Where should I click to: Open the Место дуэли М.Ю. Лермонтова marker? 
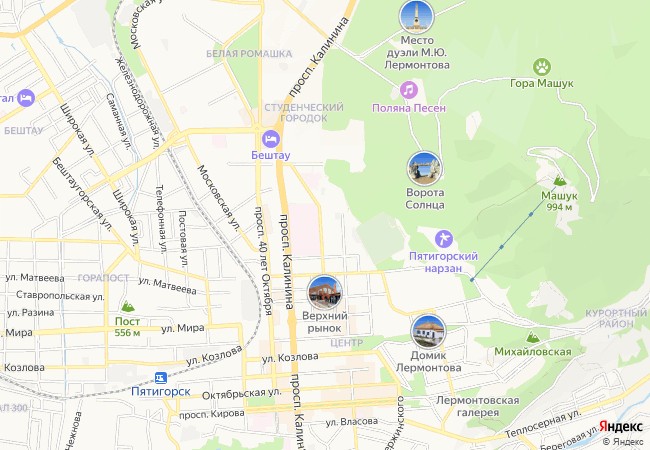pos(417,16)
